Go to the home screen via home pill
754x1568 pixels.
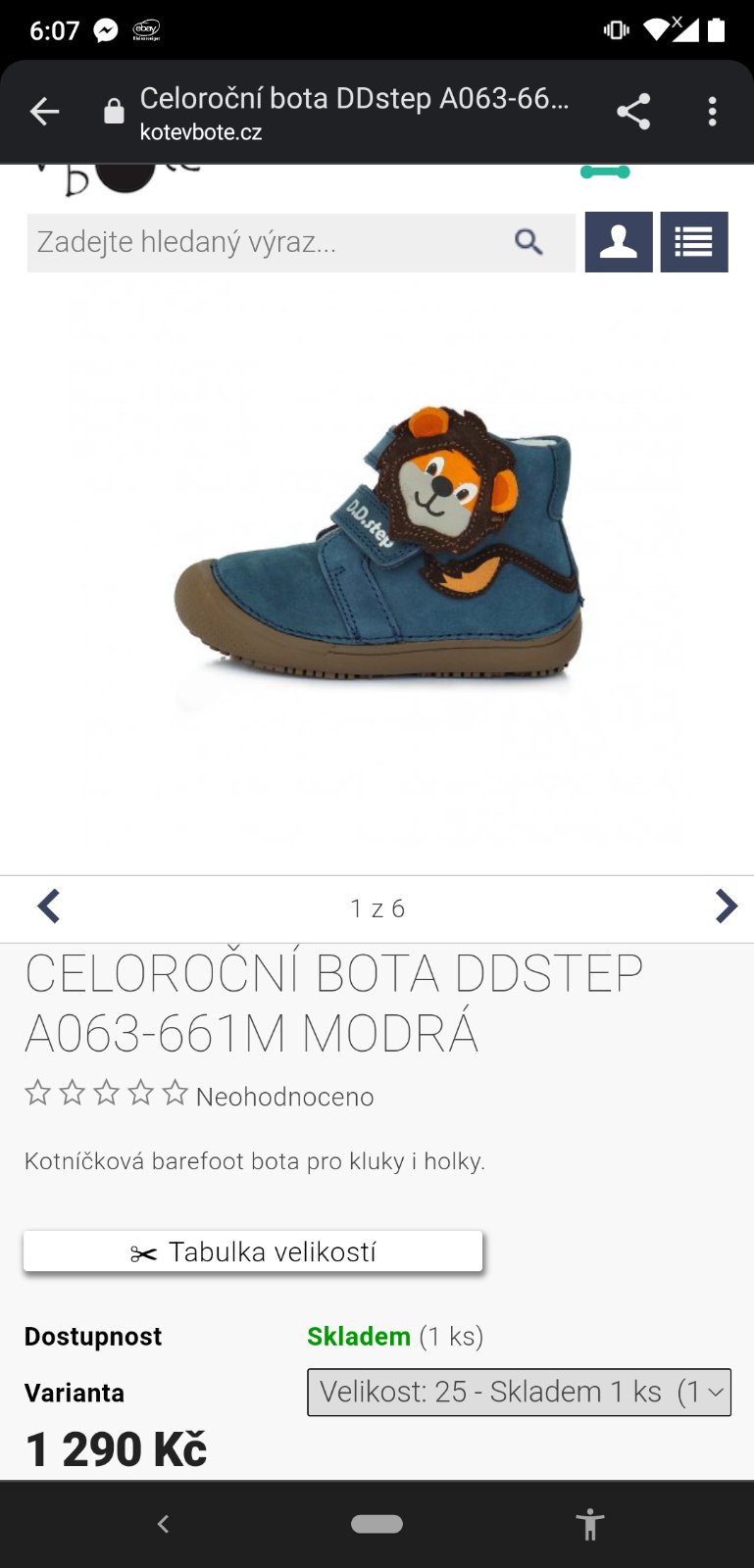(x=377, y=1524)
